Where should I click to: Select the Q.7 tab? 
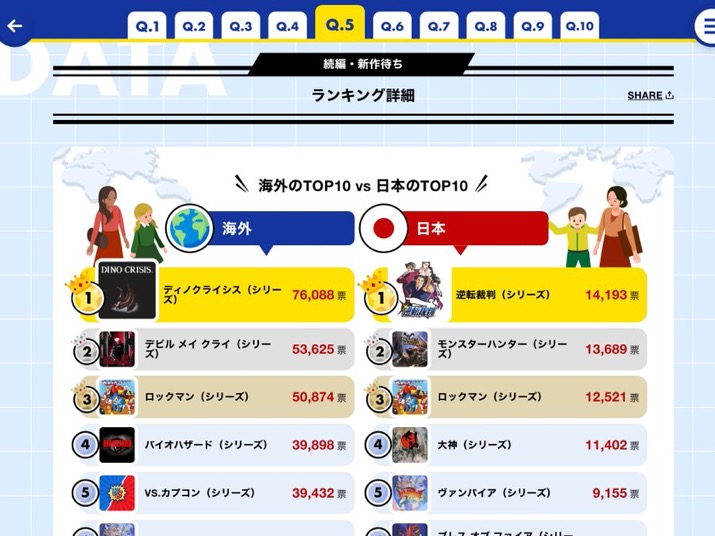pyautogui.click(x=439, y=26)
